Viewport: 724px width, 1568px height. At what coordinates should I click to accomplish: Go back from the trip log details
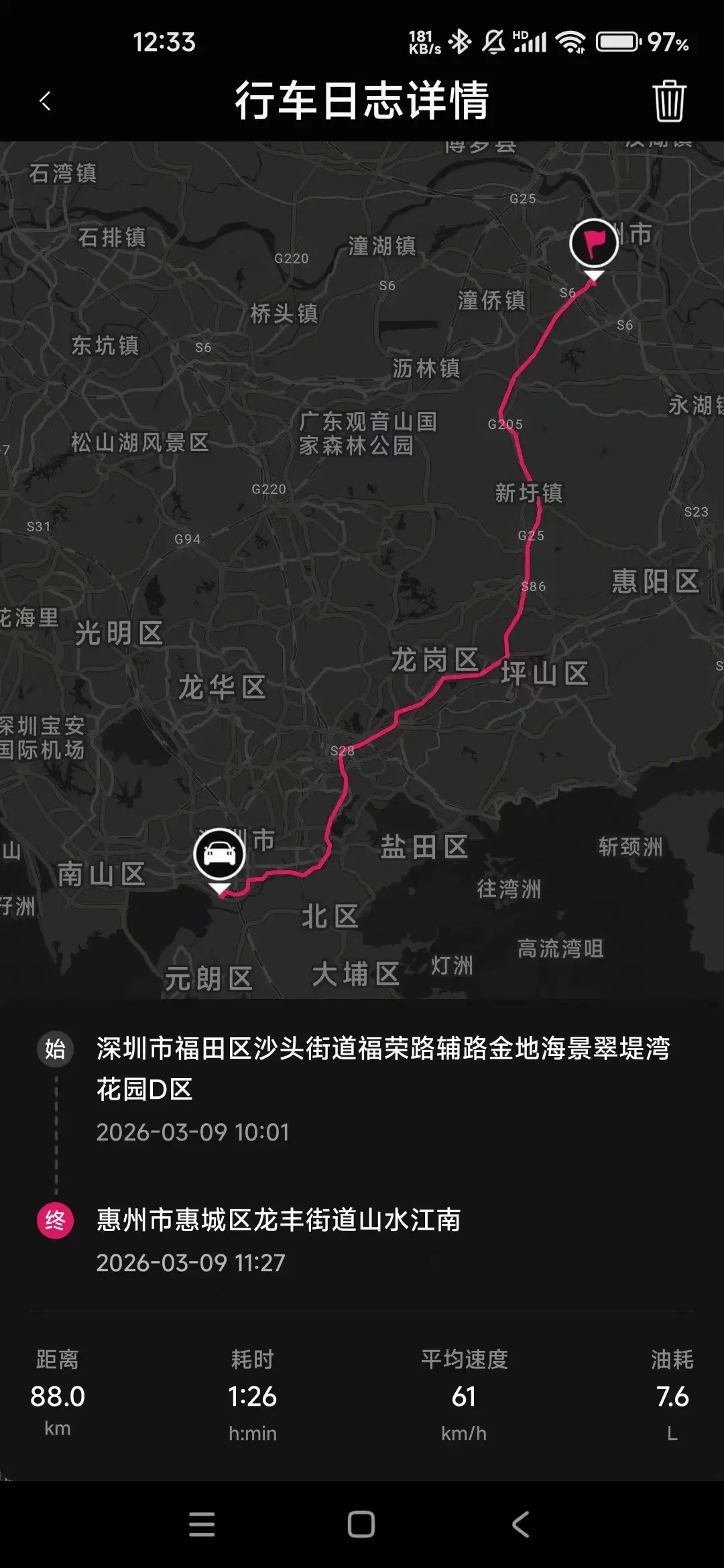click(x=45, y=101)
